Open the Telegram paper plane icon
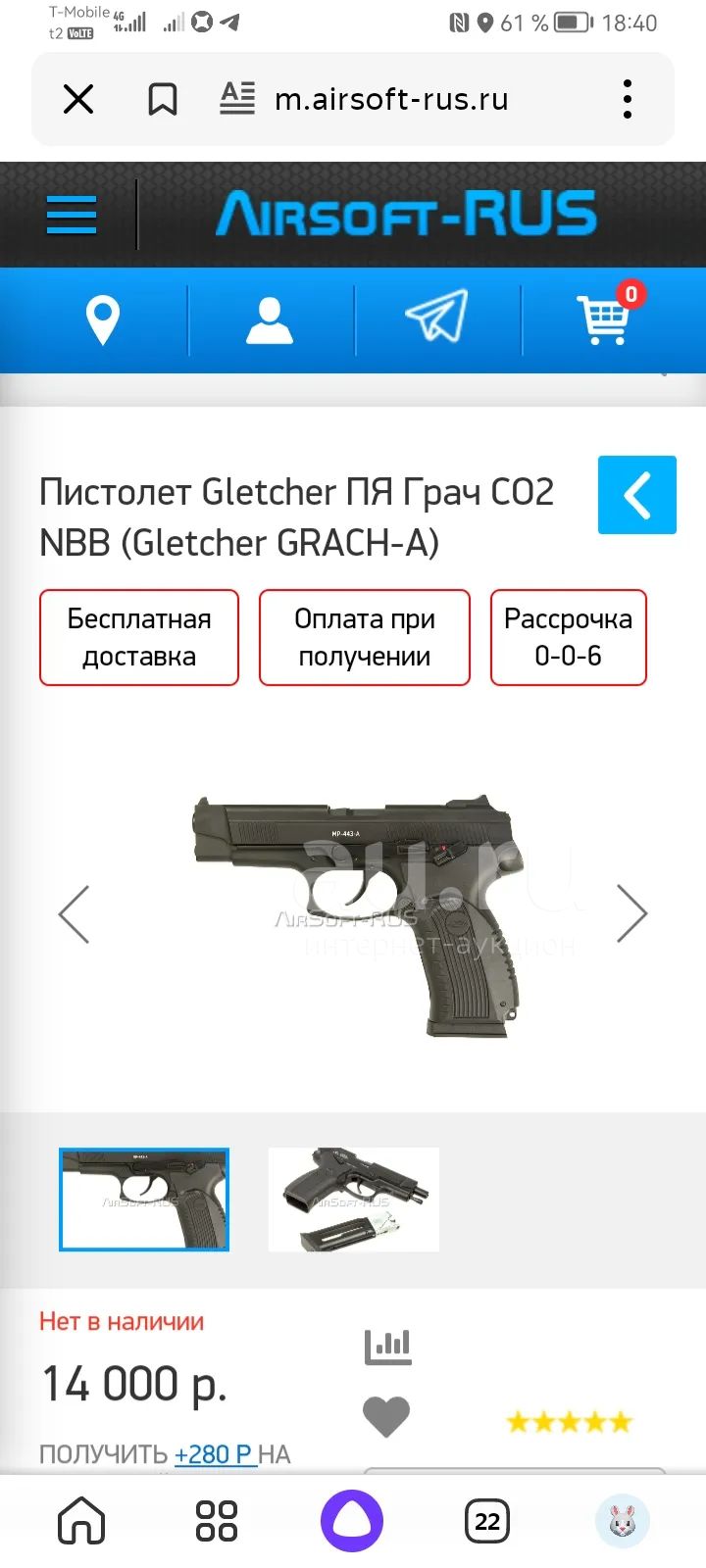 (437, 316)
